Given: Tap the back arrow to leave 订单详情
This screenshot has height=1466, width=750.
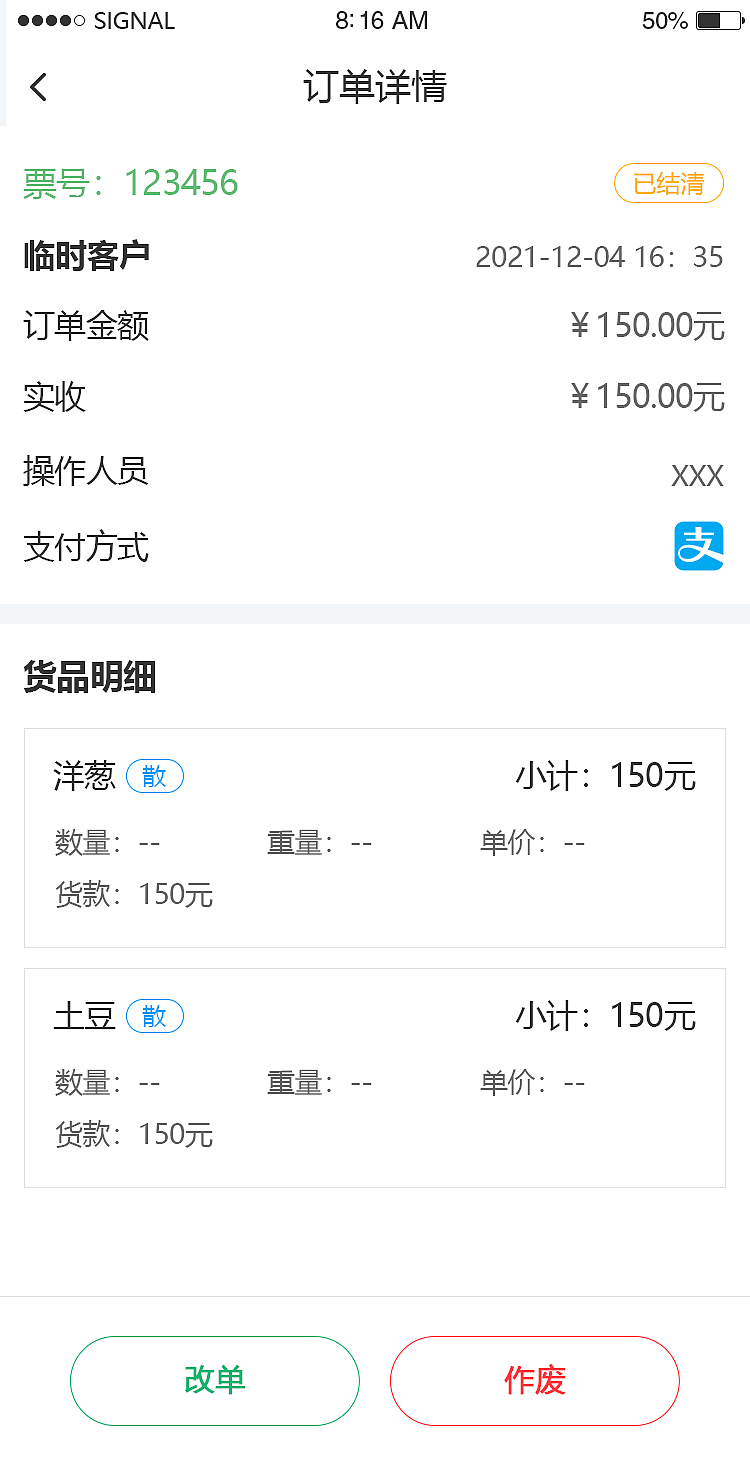Looking at the screenshot, I should coord(38,87).
